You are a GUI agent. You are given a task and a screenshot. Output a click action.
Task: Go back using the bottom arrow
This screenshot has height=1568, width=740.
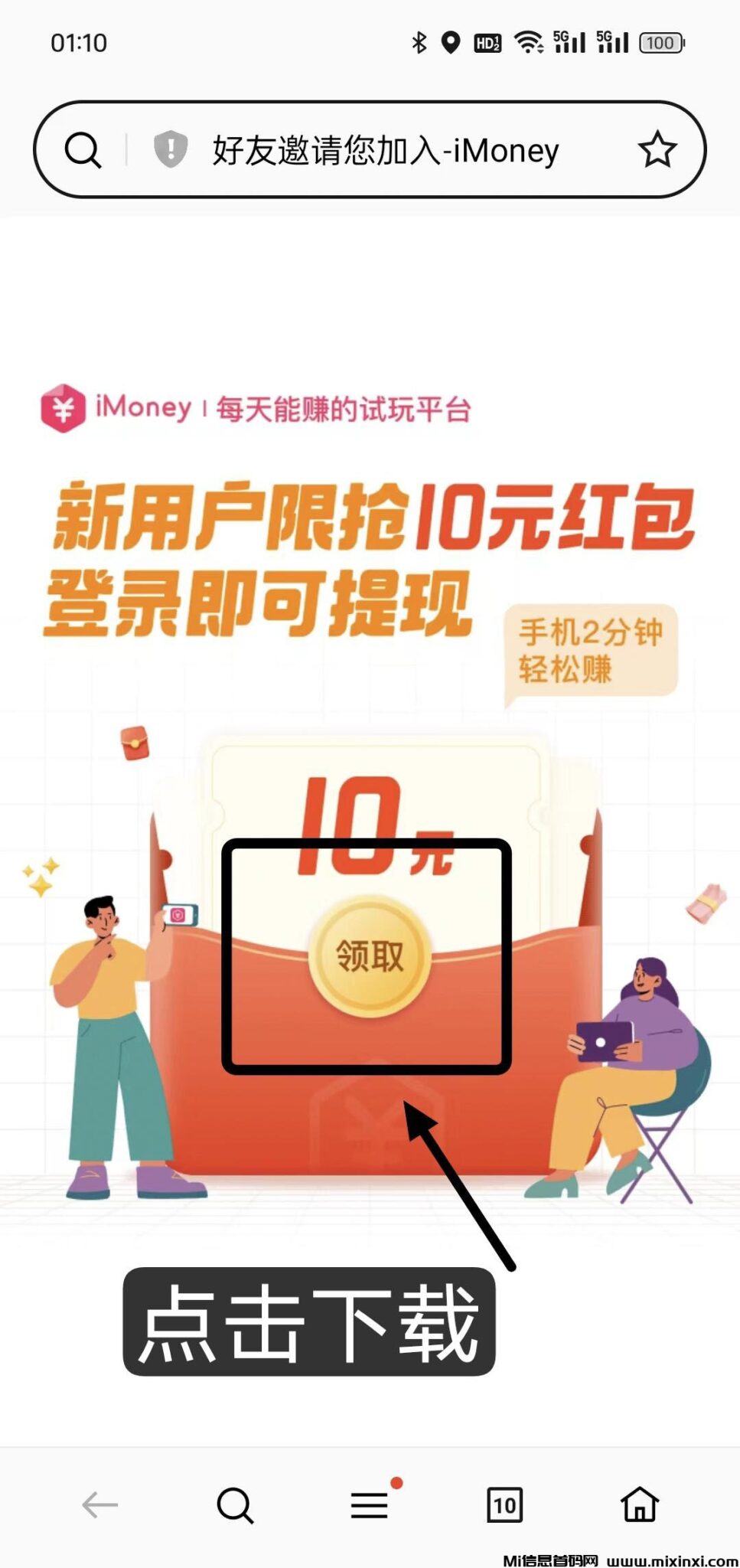tap(100, 1504)
